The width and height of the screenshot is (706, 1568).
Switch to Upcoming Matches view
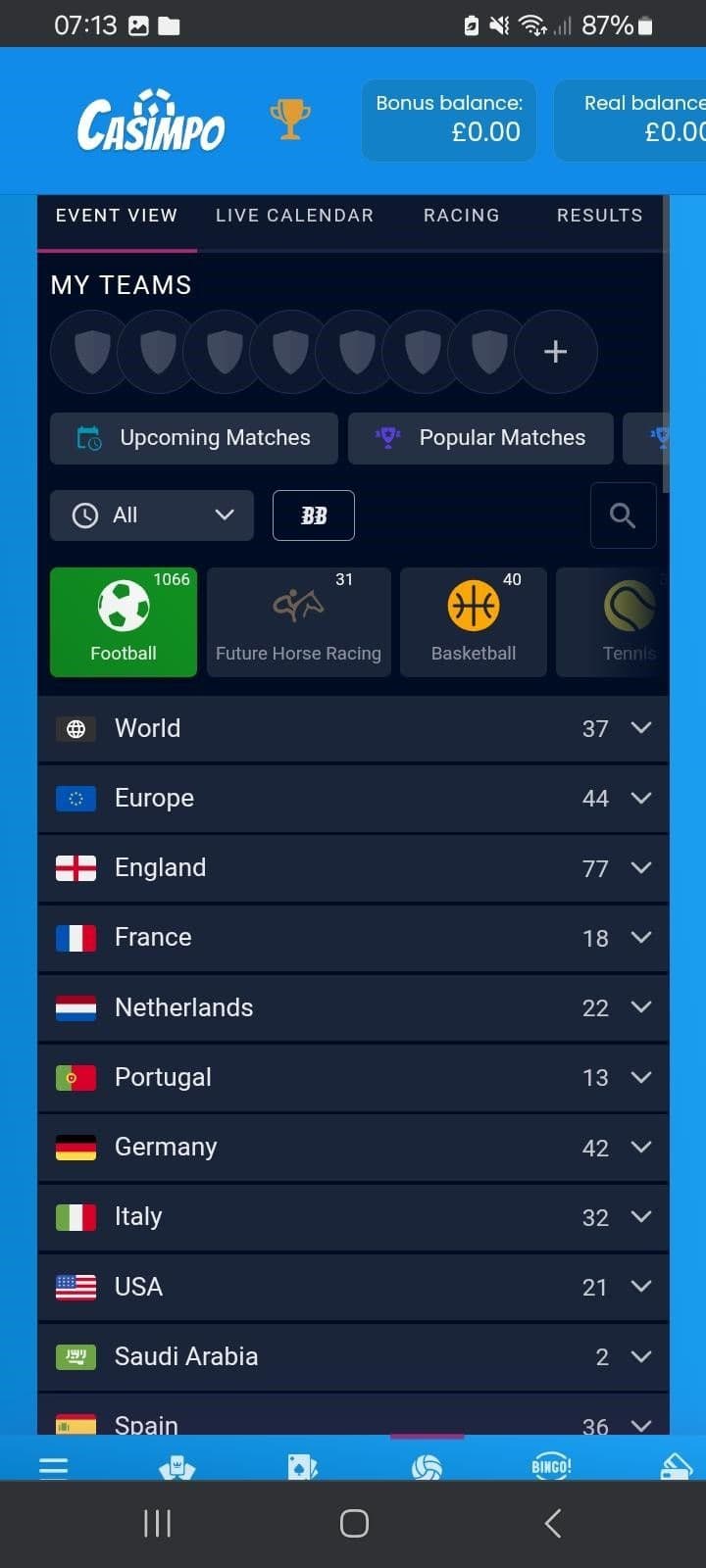coord(193,438)
